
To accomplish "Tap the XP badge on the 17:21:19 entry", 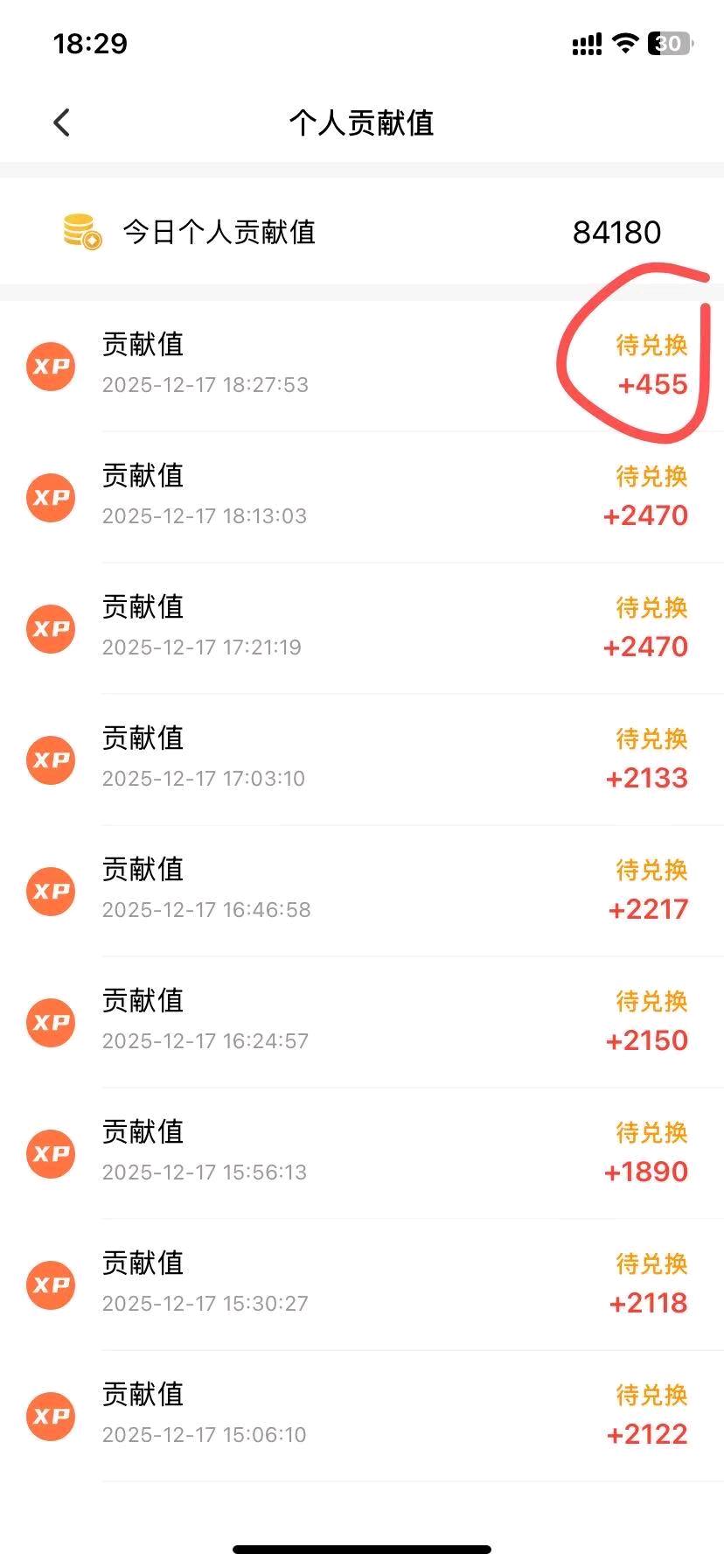I will point(51,629).
